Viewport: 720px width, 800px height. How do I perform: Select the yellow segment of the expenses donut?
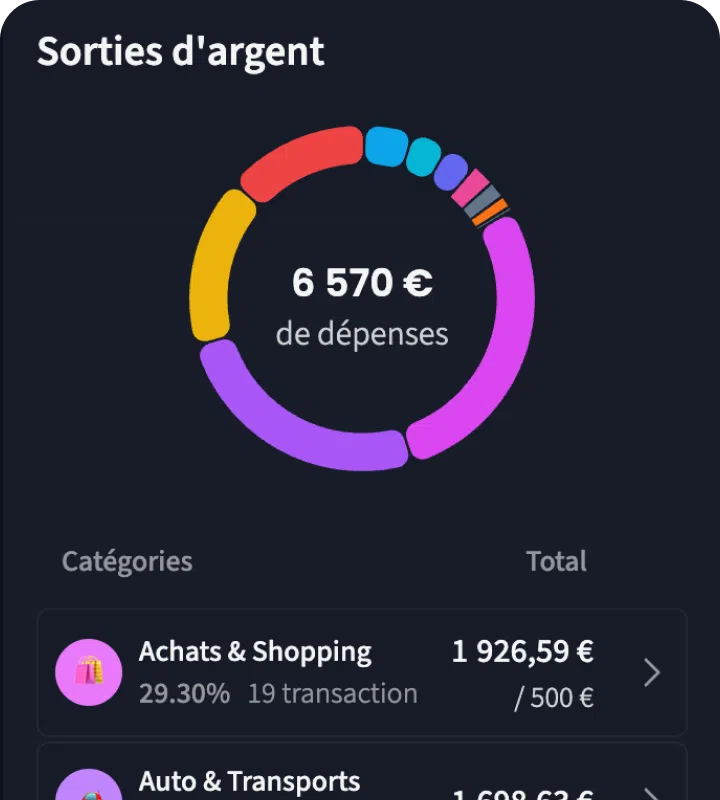pyautogui.click(x=218, y=265)
